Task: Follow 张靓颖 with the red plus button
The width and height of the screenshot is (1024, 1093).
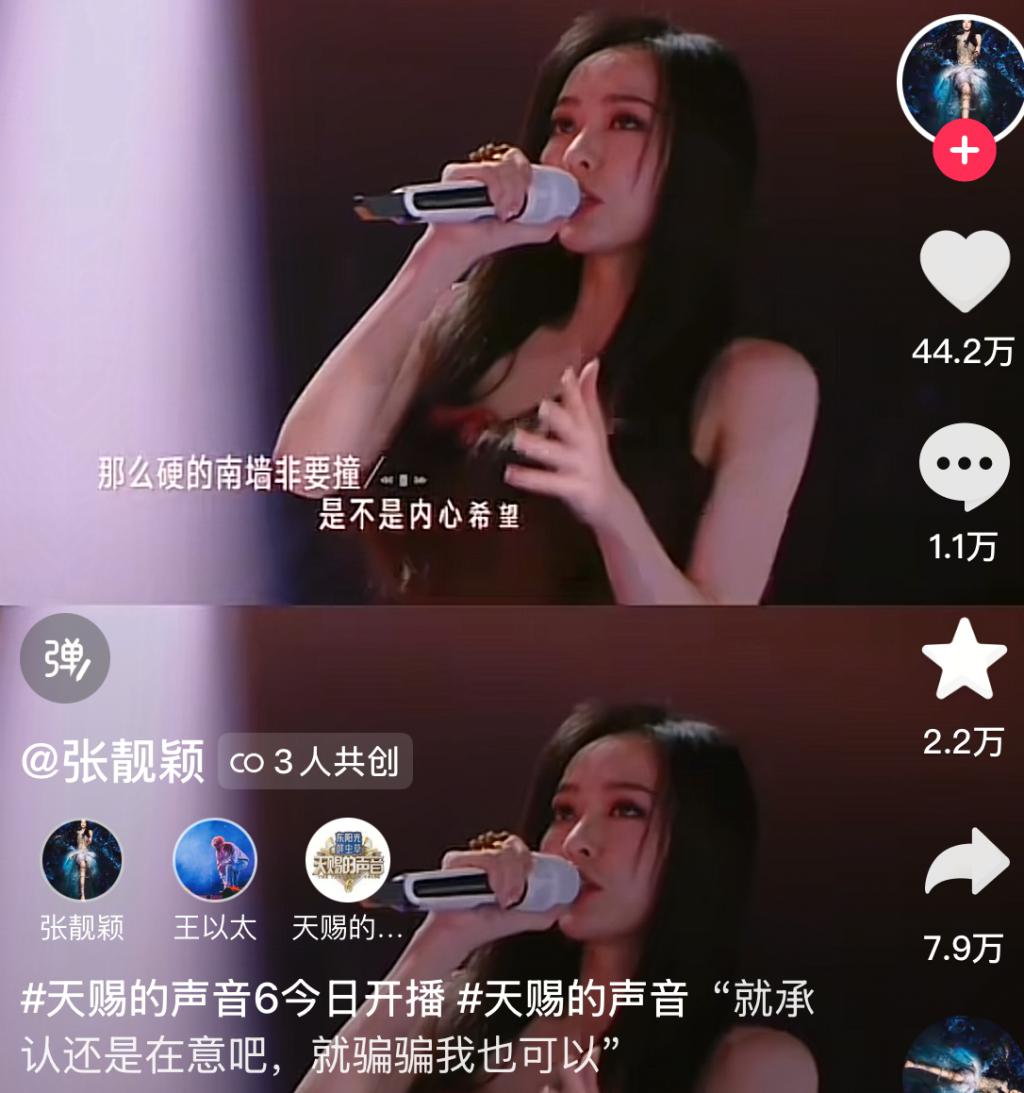Action: (962, 152)
